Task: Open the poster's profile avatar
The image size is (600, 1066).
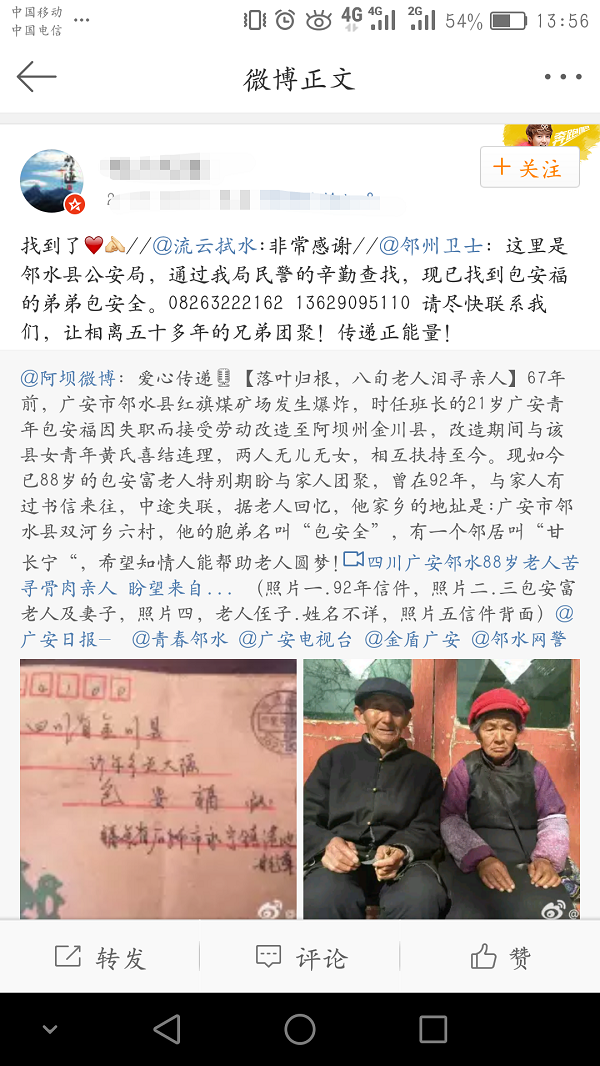Action: tap(52, 181)
